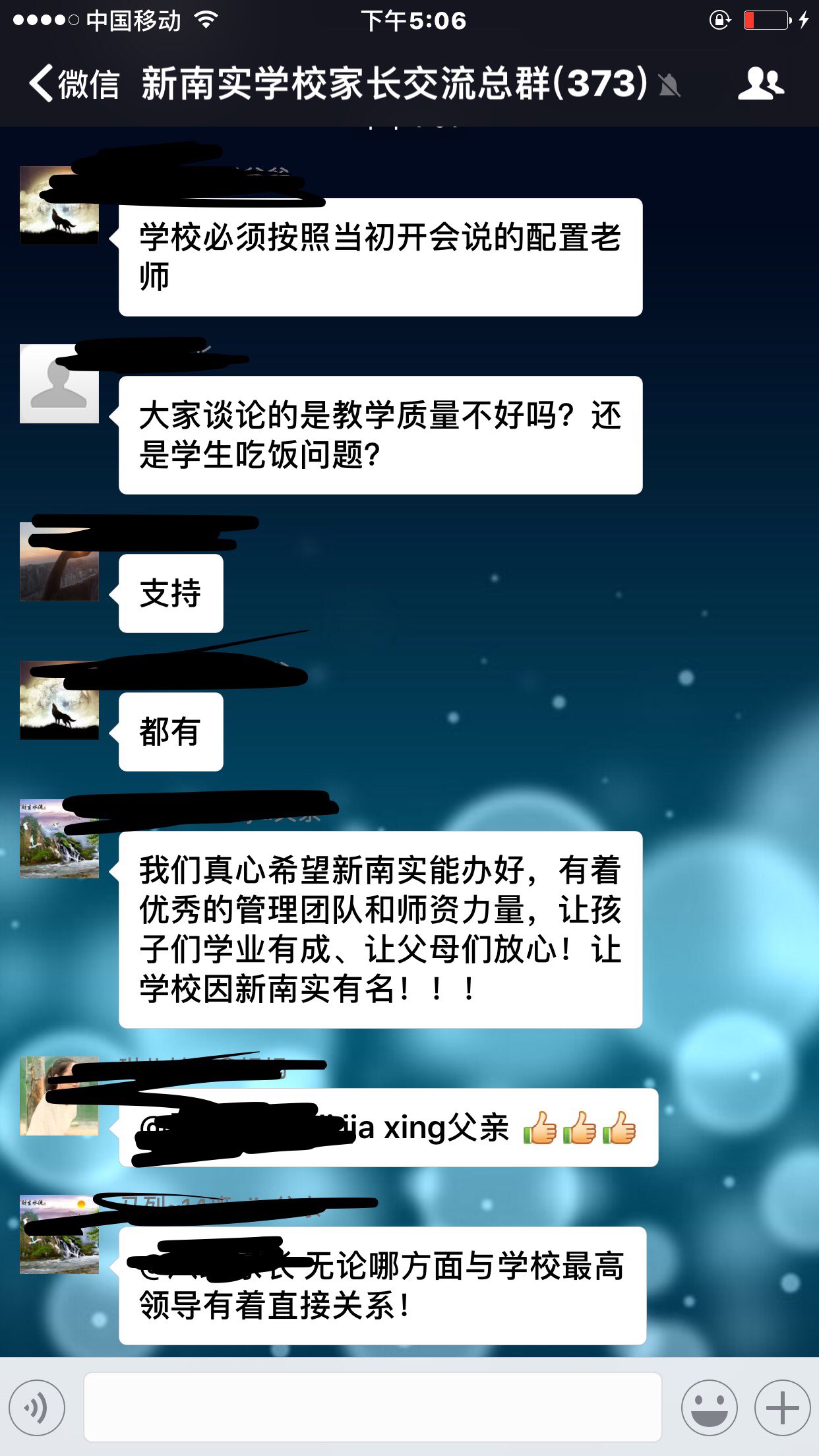
Task: Tap the message text input field
Action: [x=373, y=1407]
